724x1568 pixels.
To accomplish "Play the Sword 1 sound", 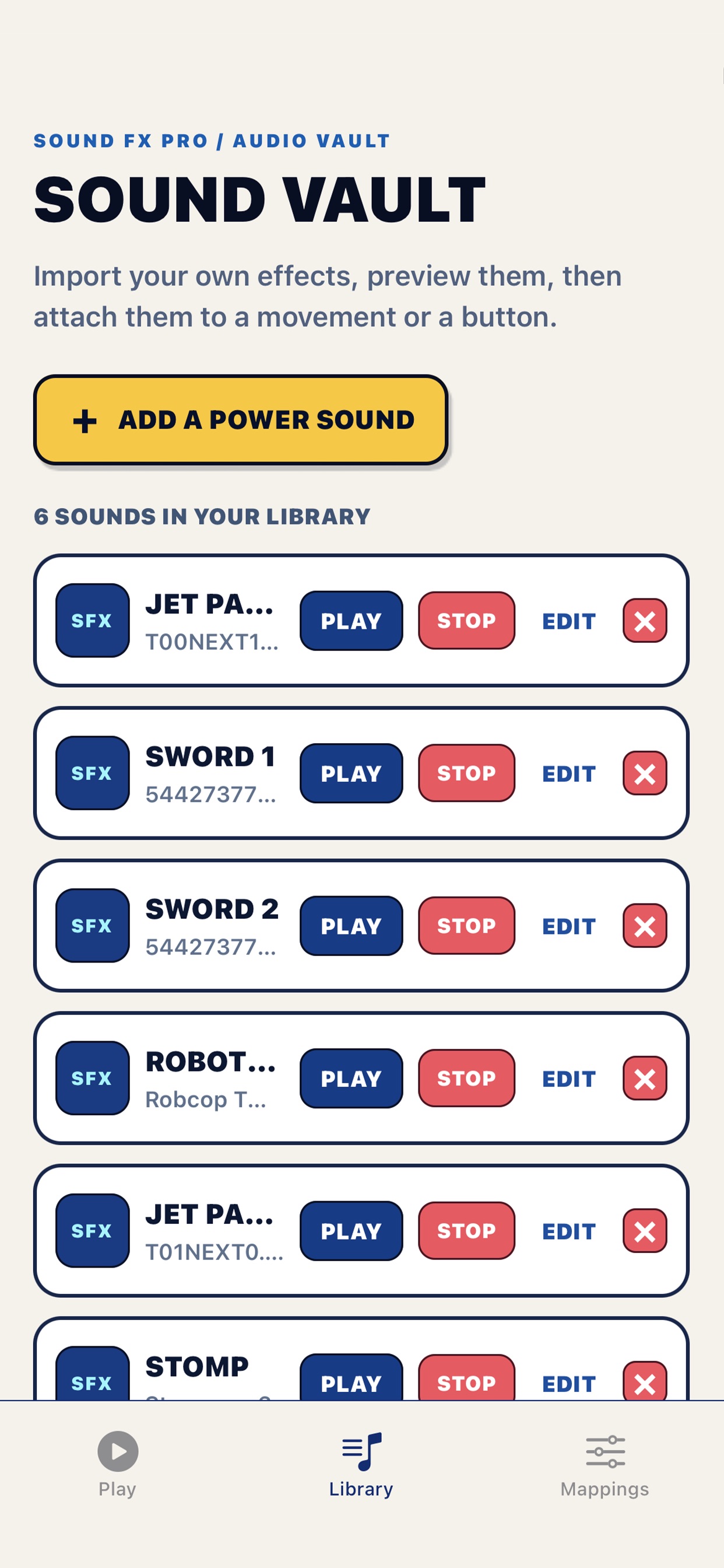I will pos(351,773).
